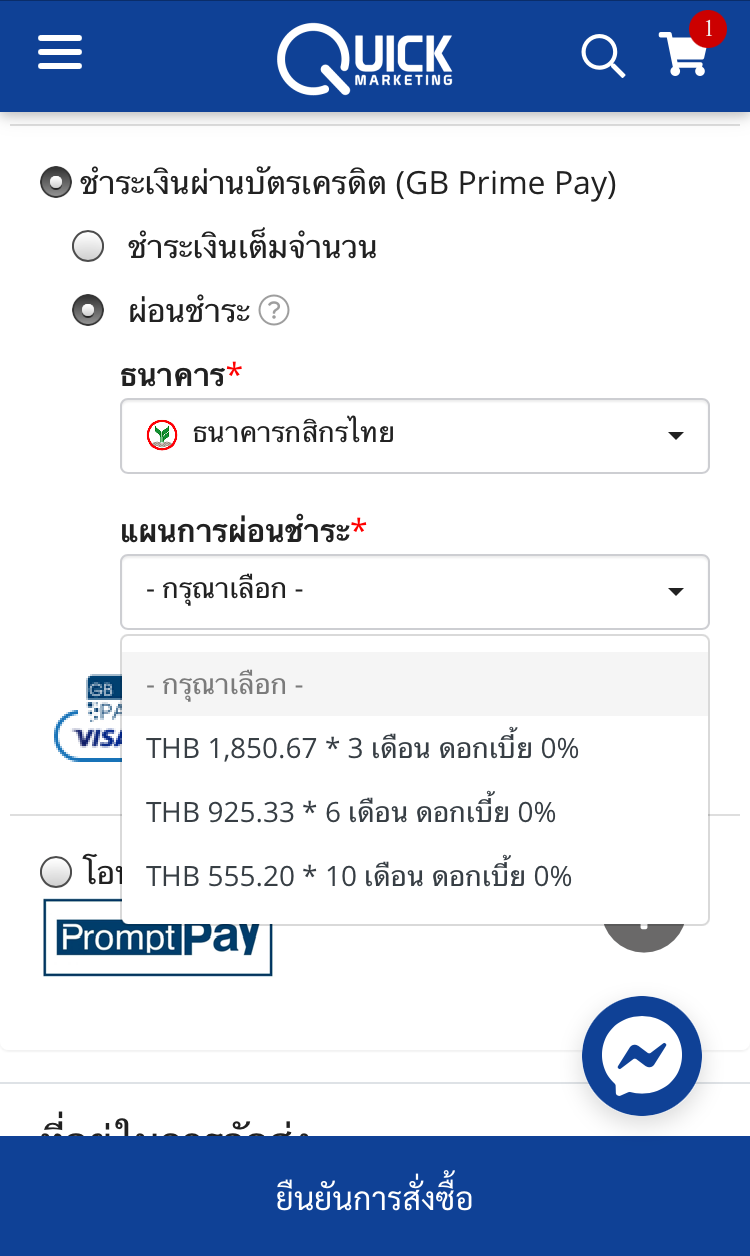The width and height of the screenshot is (750, 1256).
Task: Collapse the แผนการผ่อนชำระ dropdown
Action: (414, 591)
